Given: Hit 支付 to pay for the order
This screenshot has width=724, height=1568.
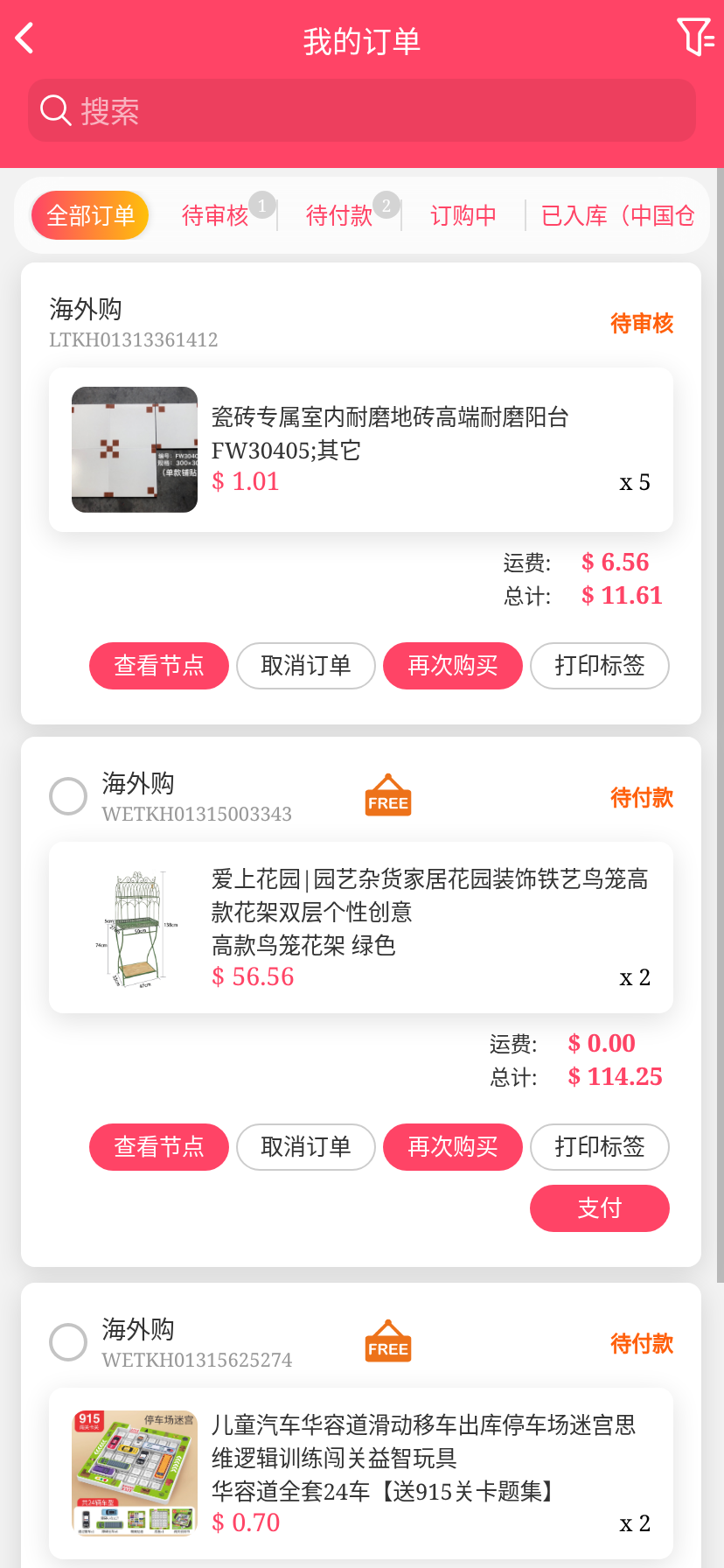Looking at the screenshot, I should point(600,1208).
